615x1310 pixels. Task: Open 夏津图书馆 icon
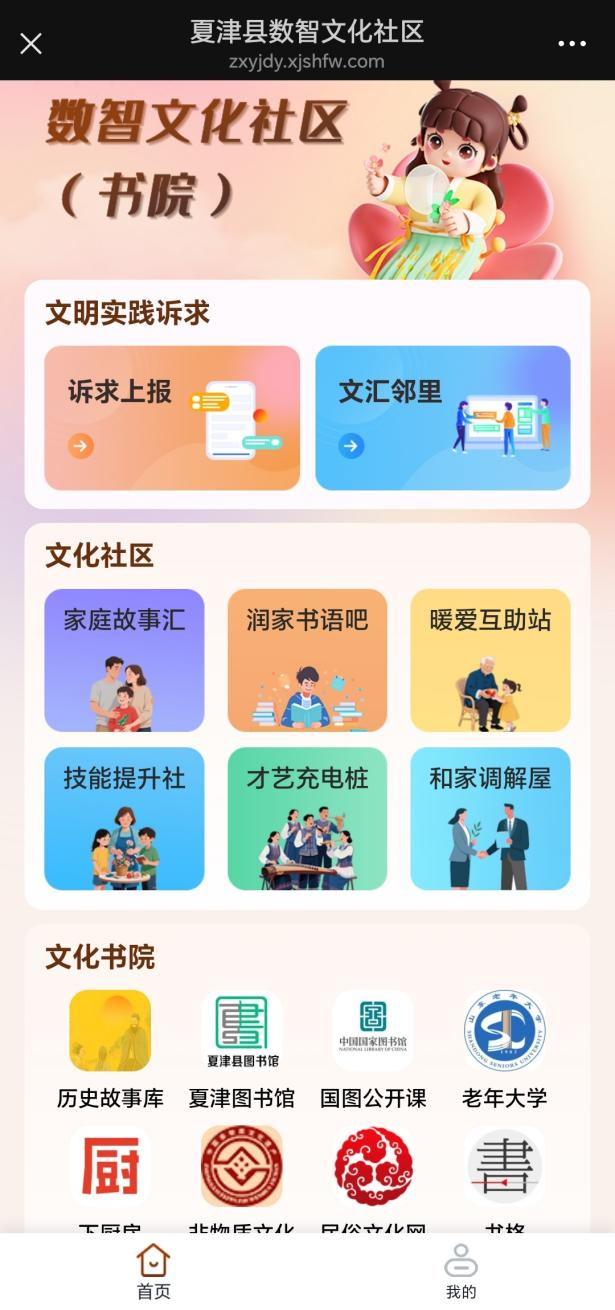tap(242, 1032)
